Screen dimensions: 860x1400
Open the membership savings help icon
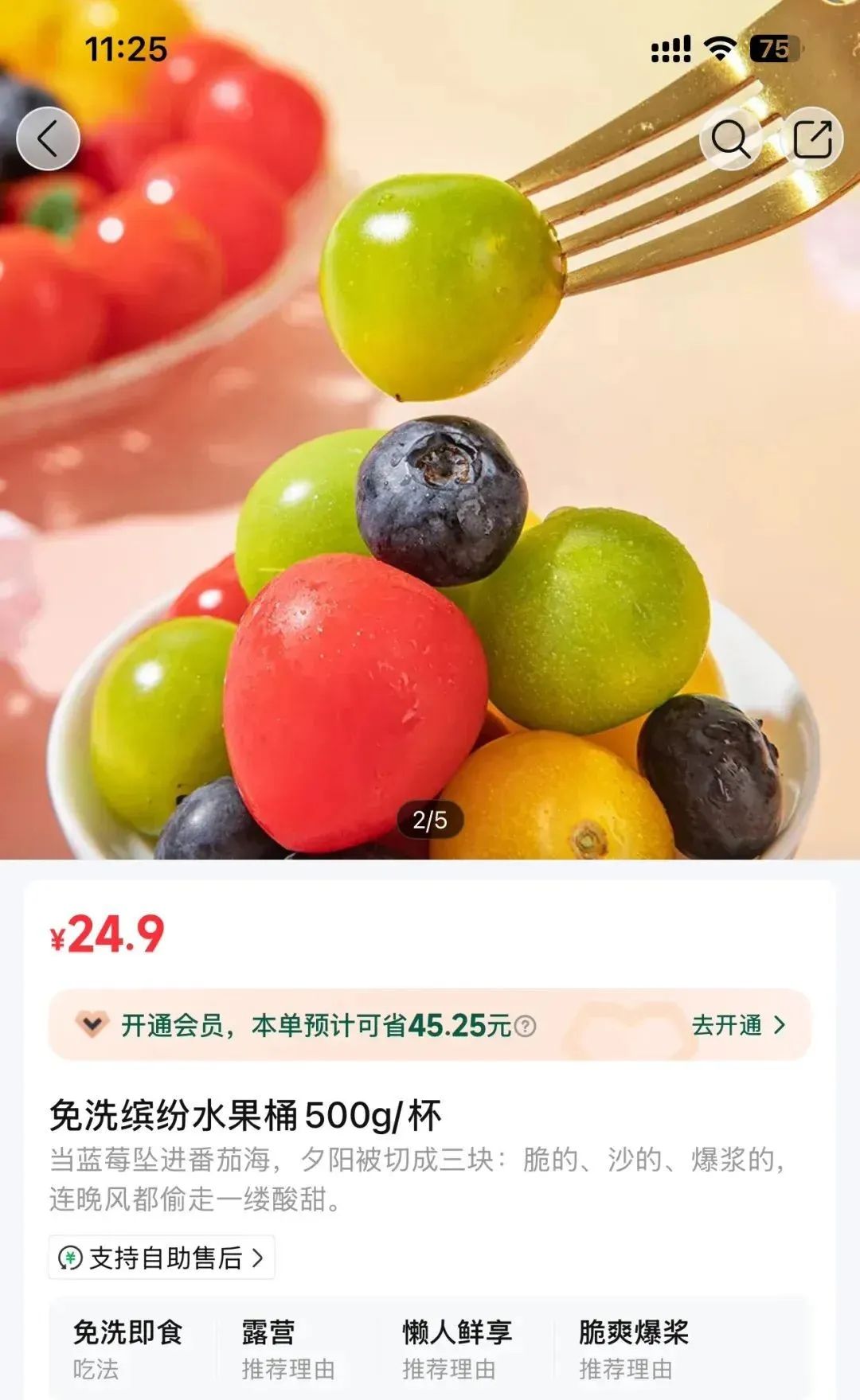pos(525,1026)
